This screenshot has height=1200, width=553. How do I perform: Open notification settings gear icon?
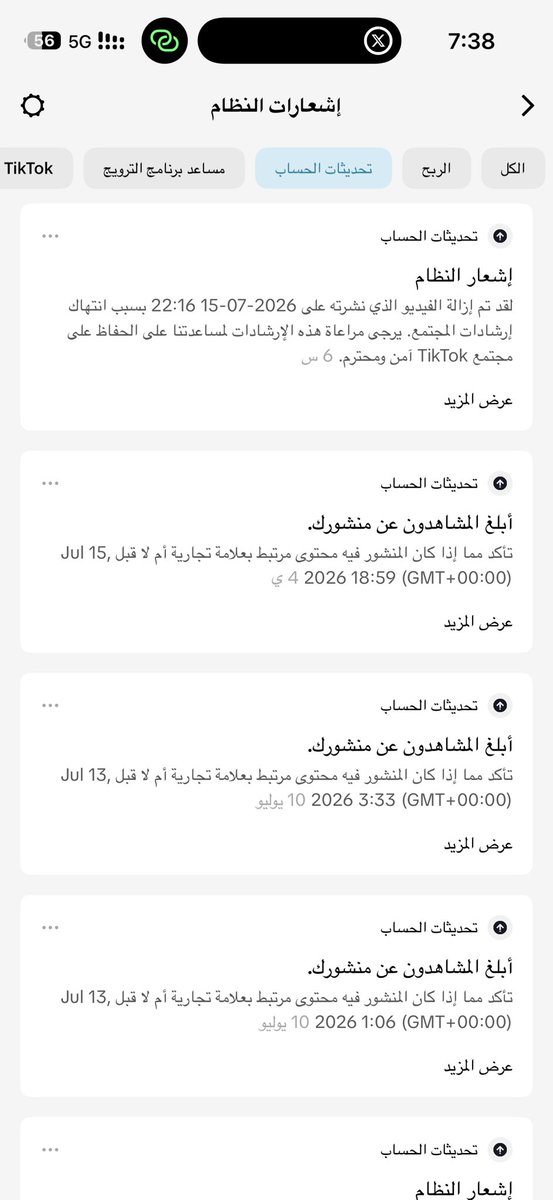pyautogui.click(x=33, y=107)
